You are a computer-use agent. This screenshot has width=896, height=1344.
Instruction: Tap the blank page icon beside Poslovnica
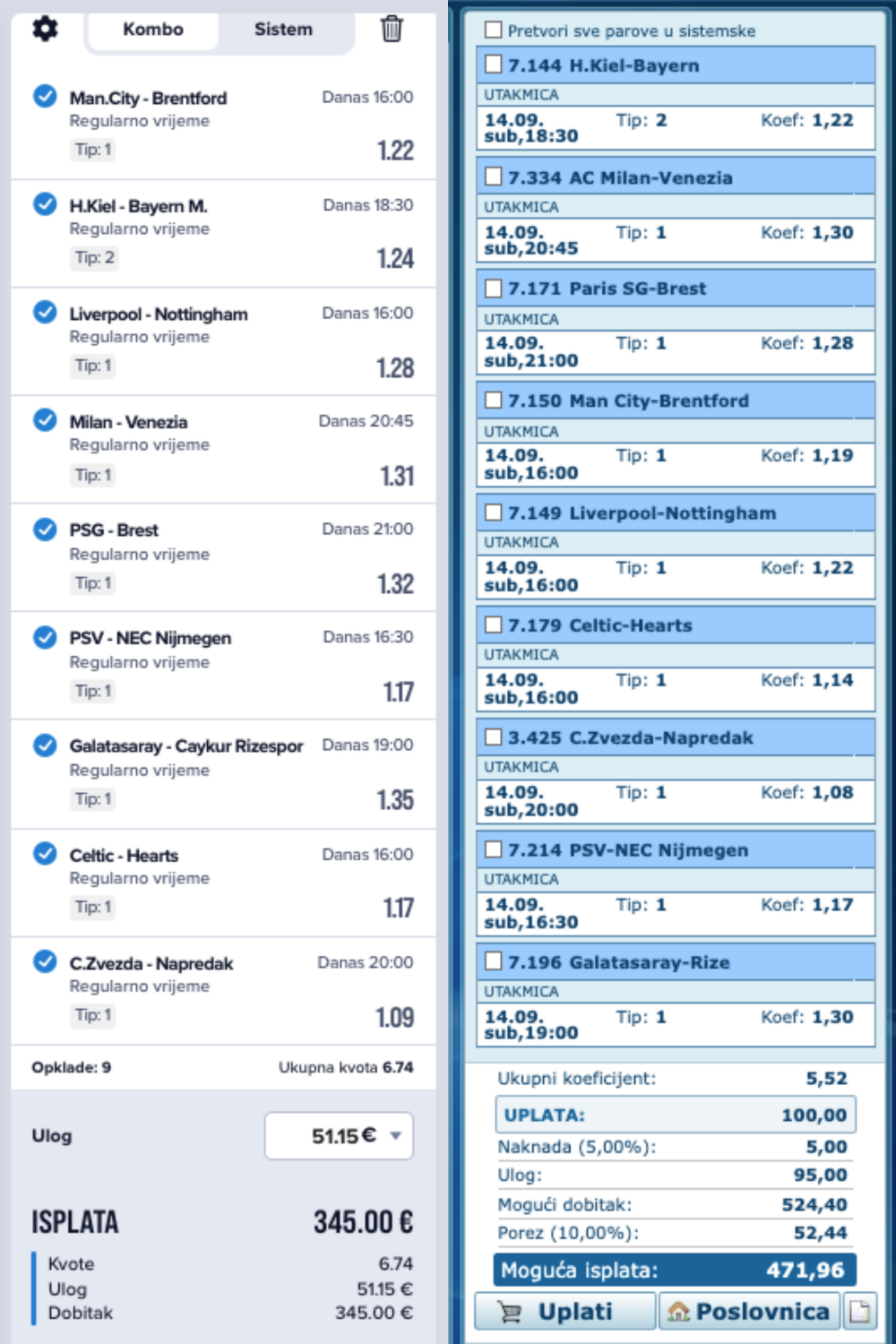point(859,1312)
